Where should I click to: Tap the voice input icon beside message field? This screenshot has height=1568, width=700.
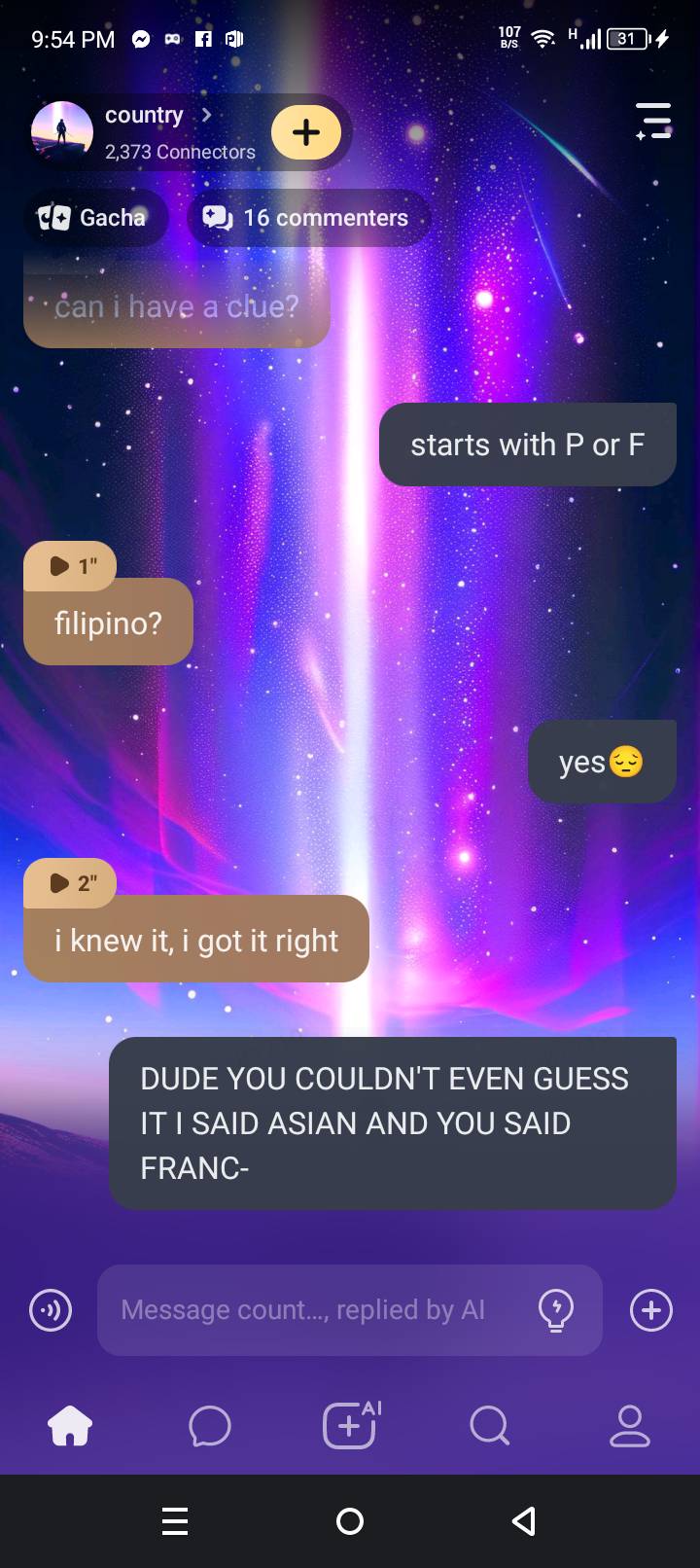(51, 1310)
